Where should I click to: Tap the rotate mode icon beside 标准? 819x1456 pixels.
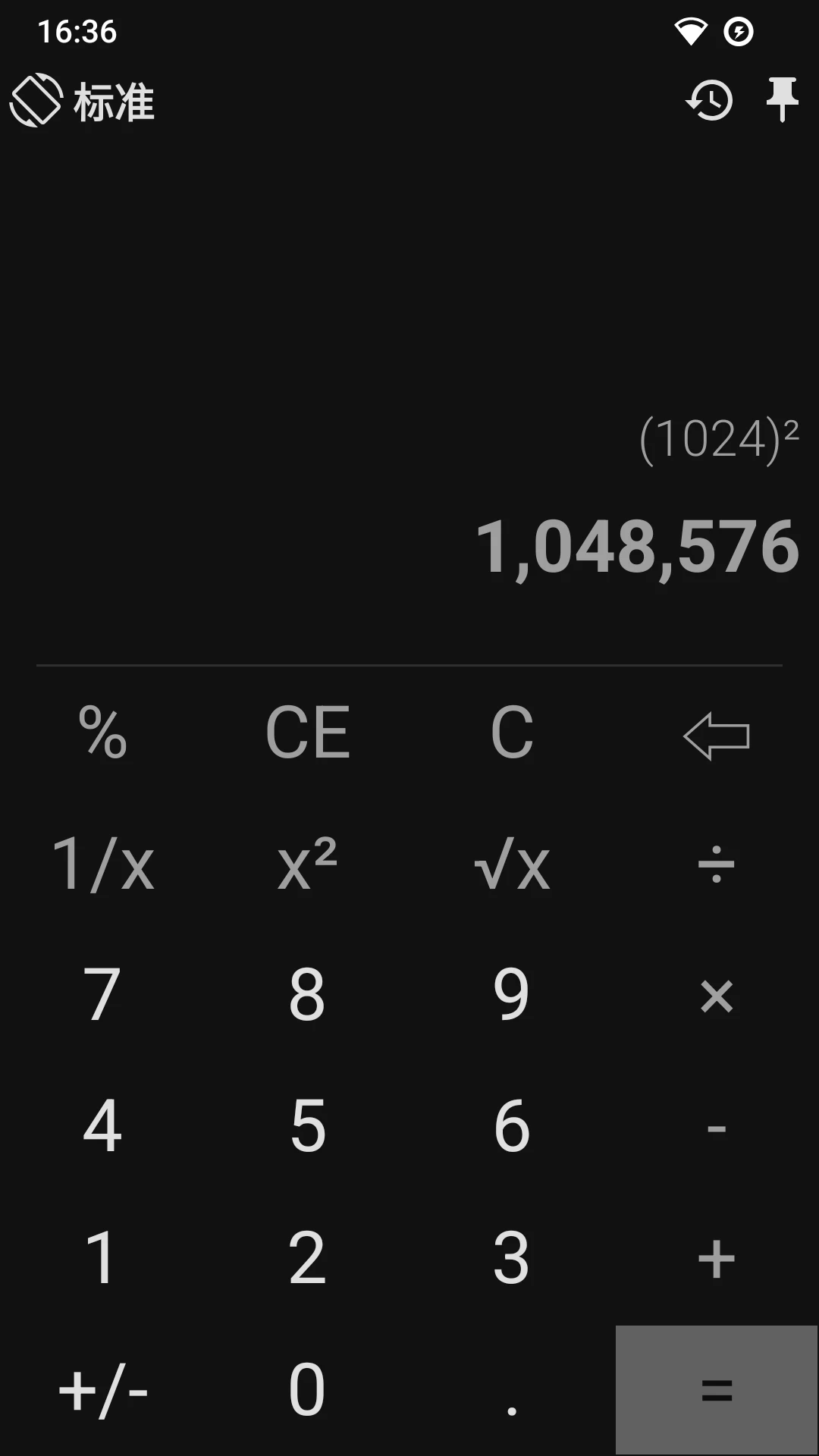tap(35, 100)
